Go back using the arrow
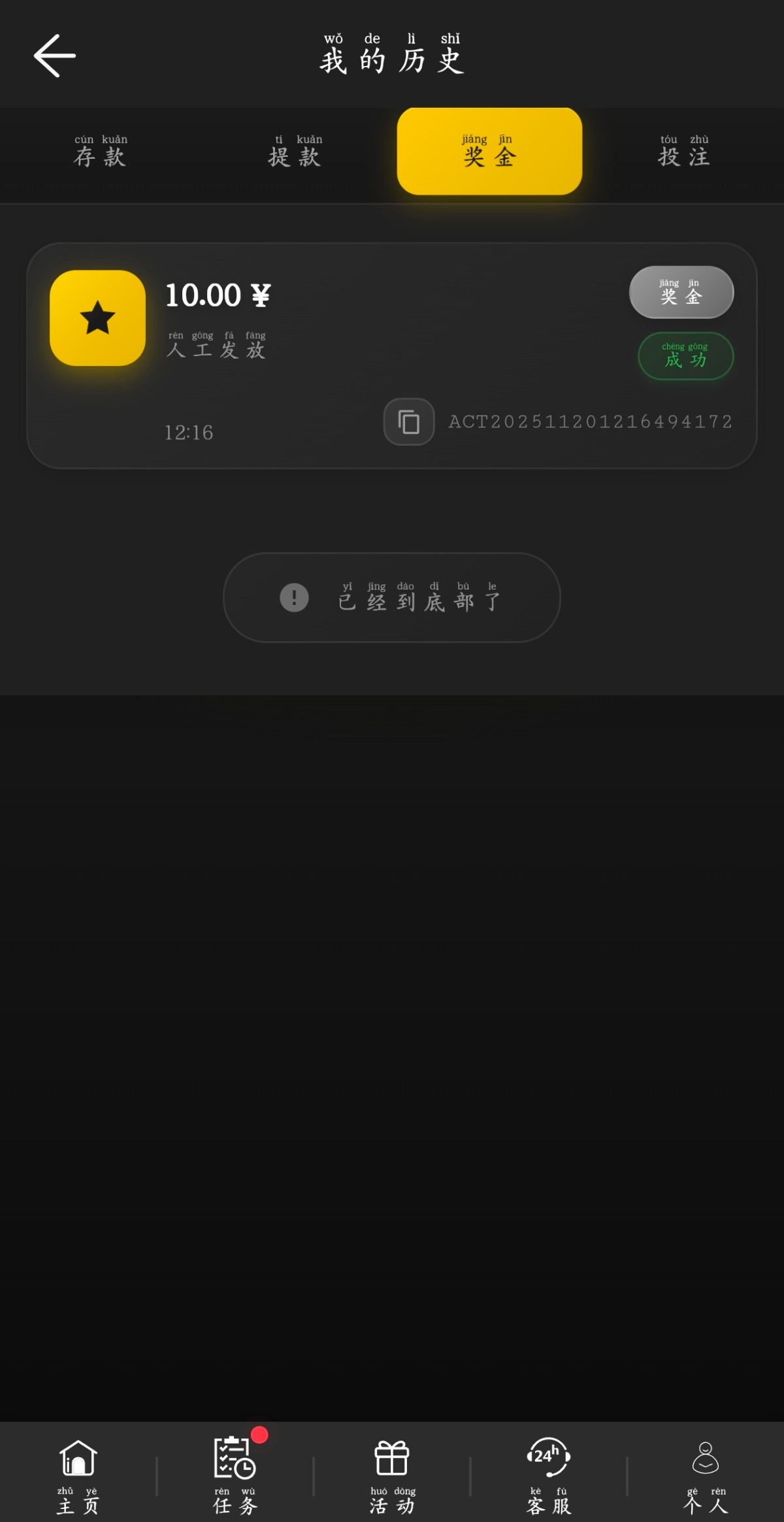The image size is (784, 1522). pyautogui.click(x=55, y=56)
